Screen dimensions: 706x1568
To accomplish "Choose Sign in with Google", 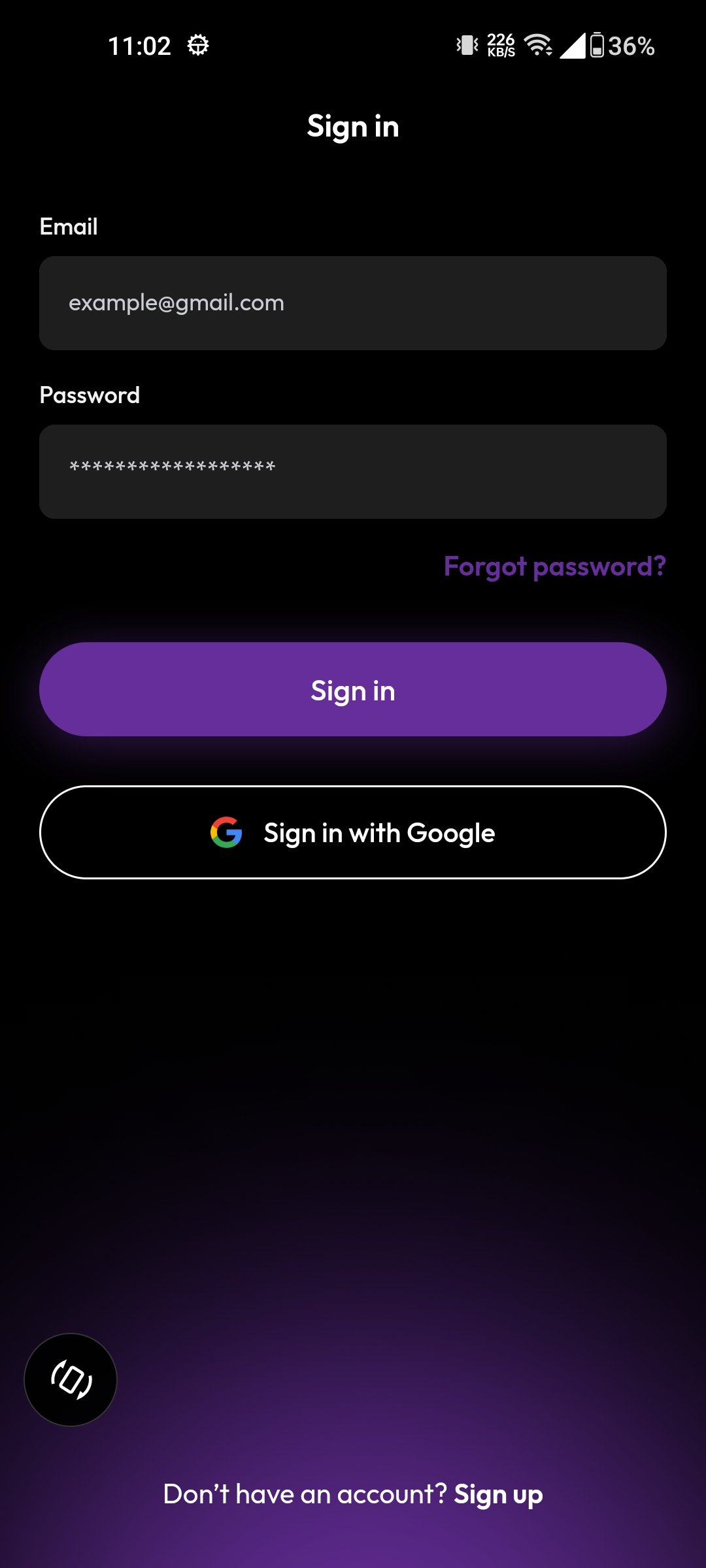I will point(353,832).
